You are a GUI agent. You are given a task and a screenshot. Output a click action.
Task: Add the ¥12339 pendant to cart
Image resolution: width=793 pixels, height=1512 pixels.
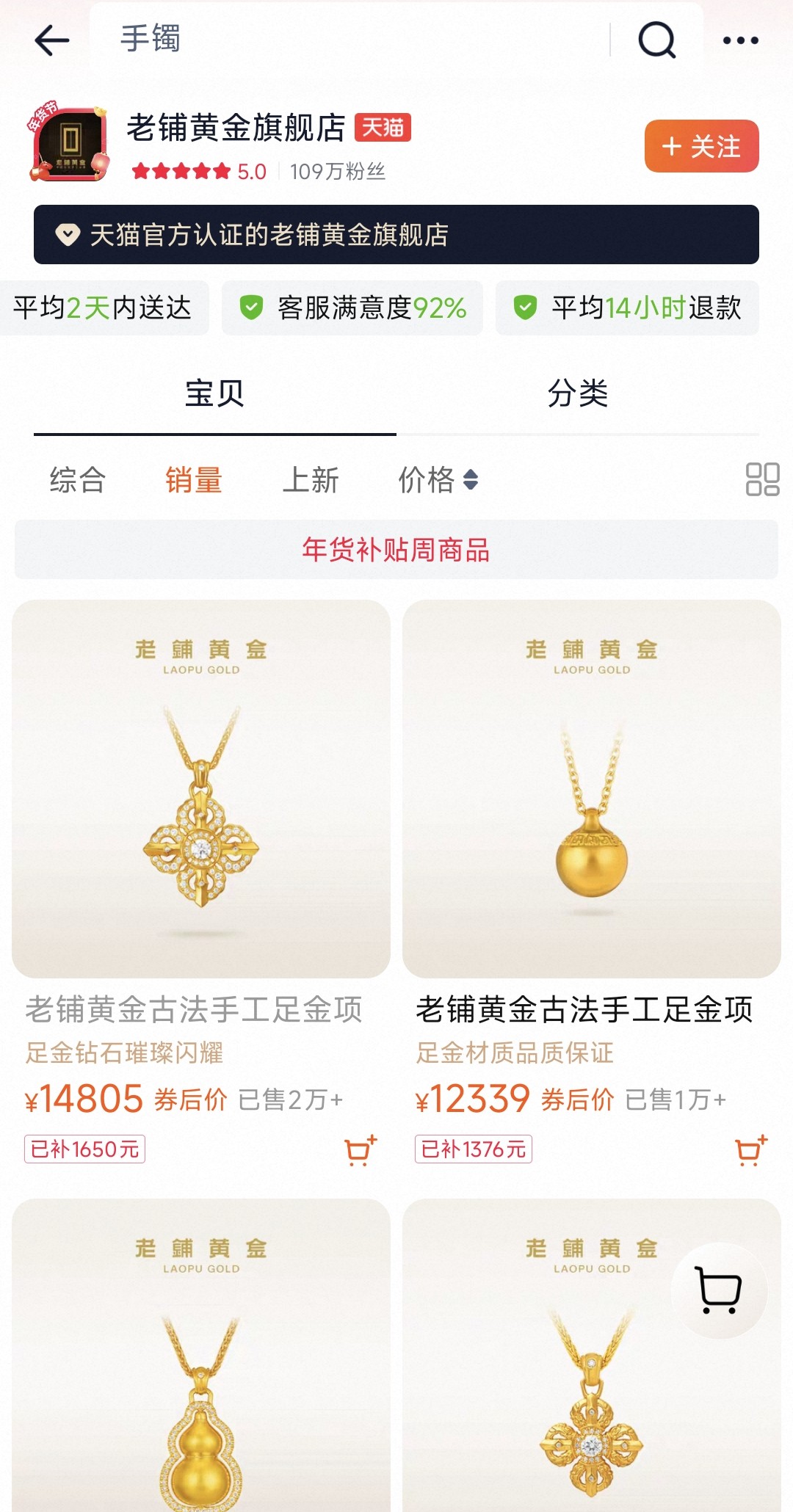tap(751, 1150)
